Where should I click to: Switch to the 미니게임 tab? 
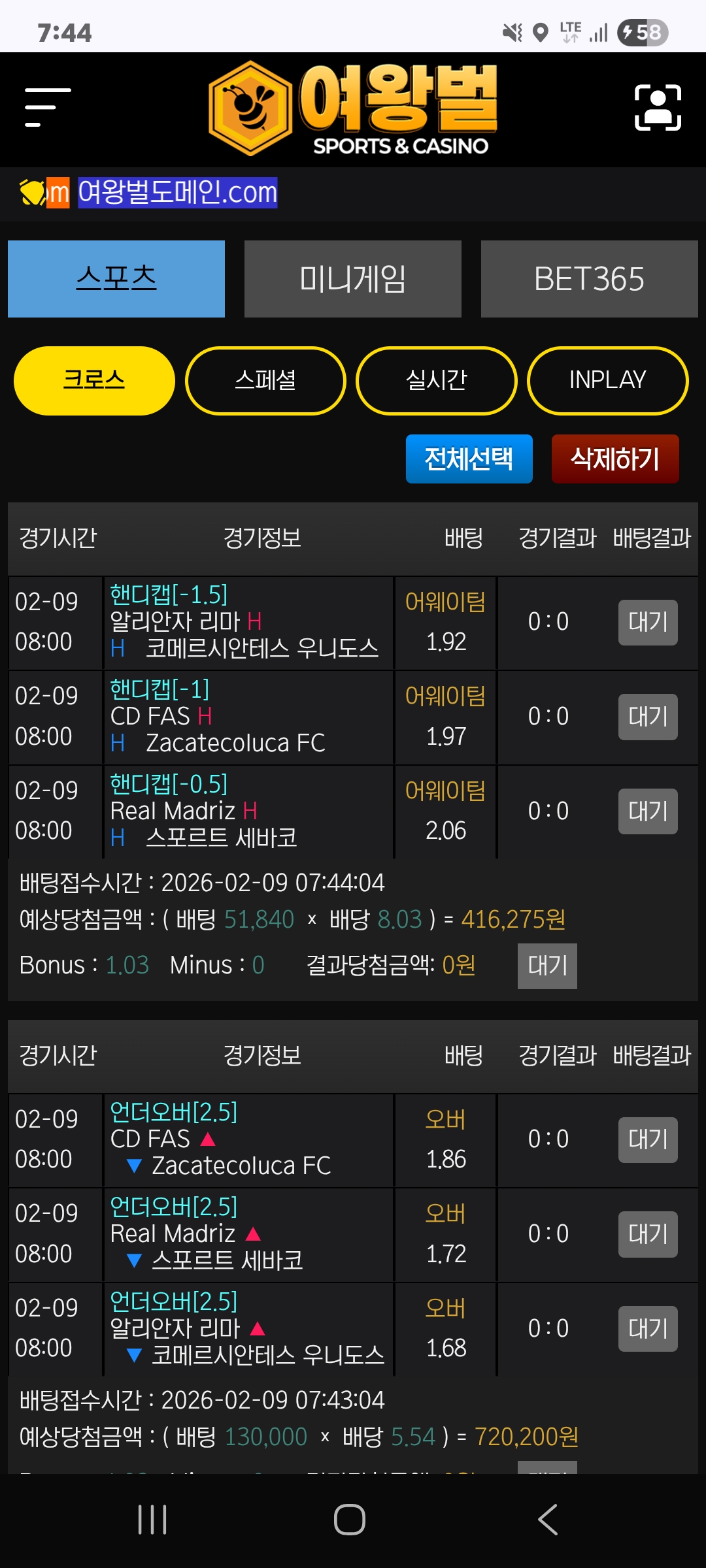tap(352, 278)
